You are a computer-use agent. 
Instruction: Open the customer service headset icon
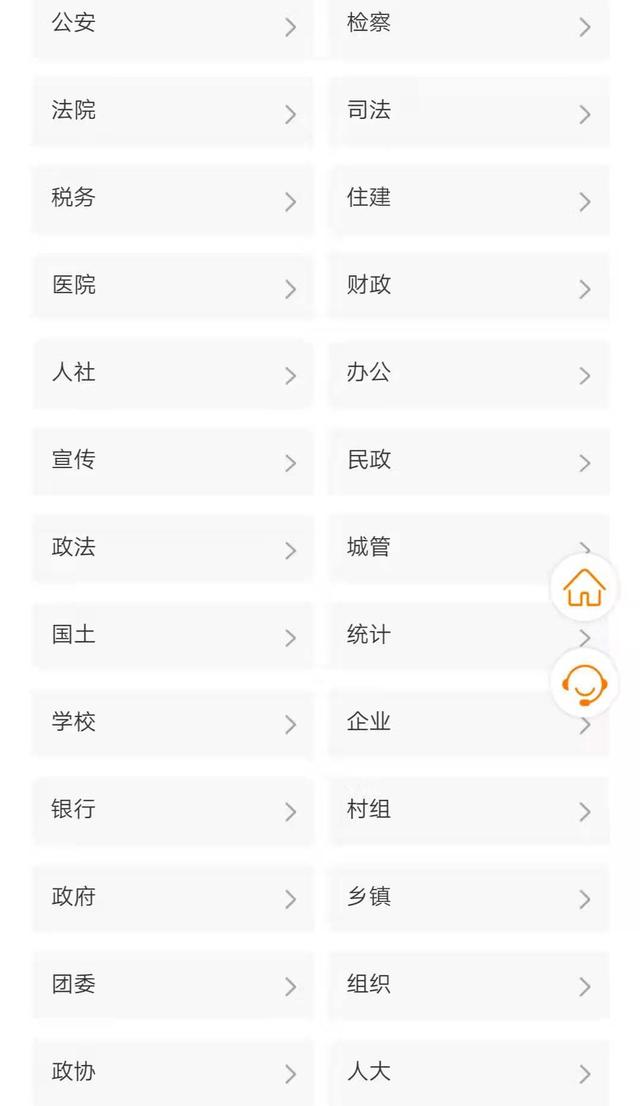pos(584,684)
